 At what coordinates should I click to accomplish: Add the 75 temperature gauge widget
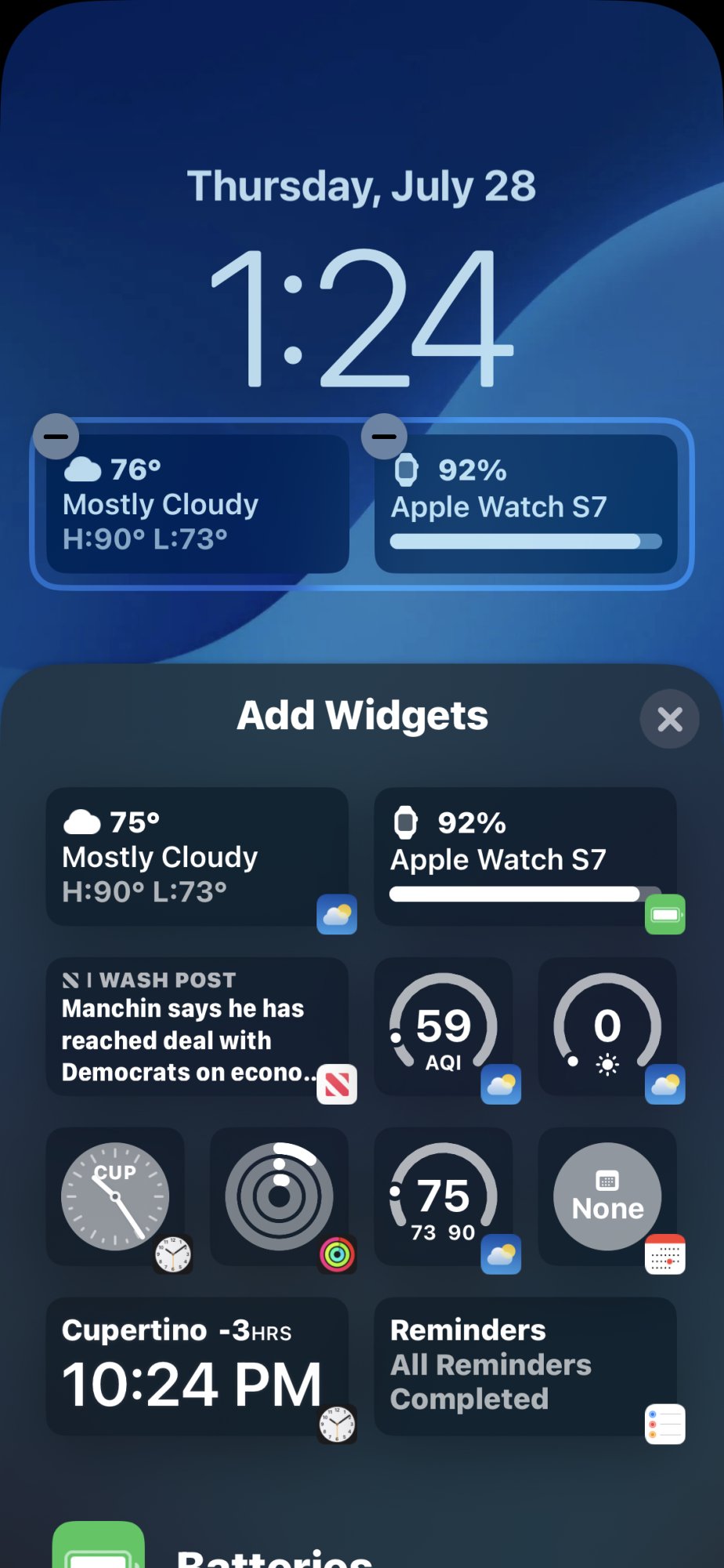(x=443, y=1196)
